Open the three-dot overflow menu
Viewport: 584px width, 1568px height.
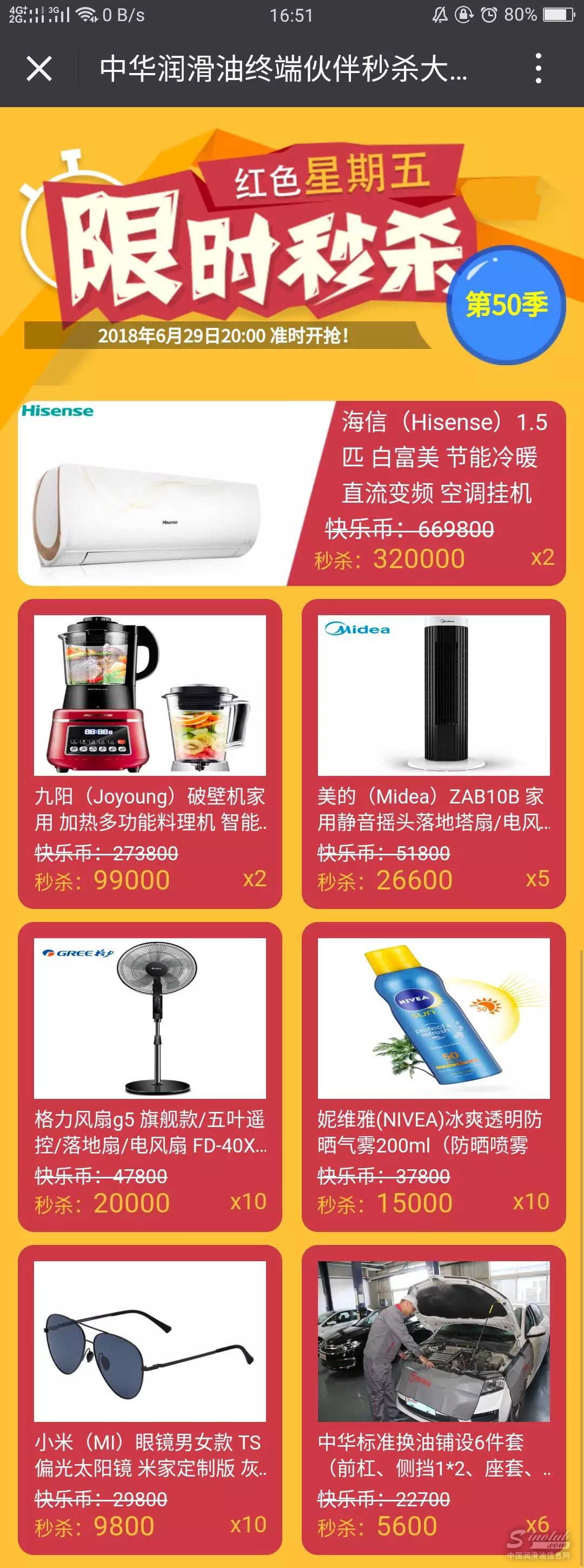click(x=537, y=68)
